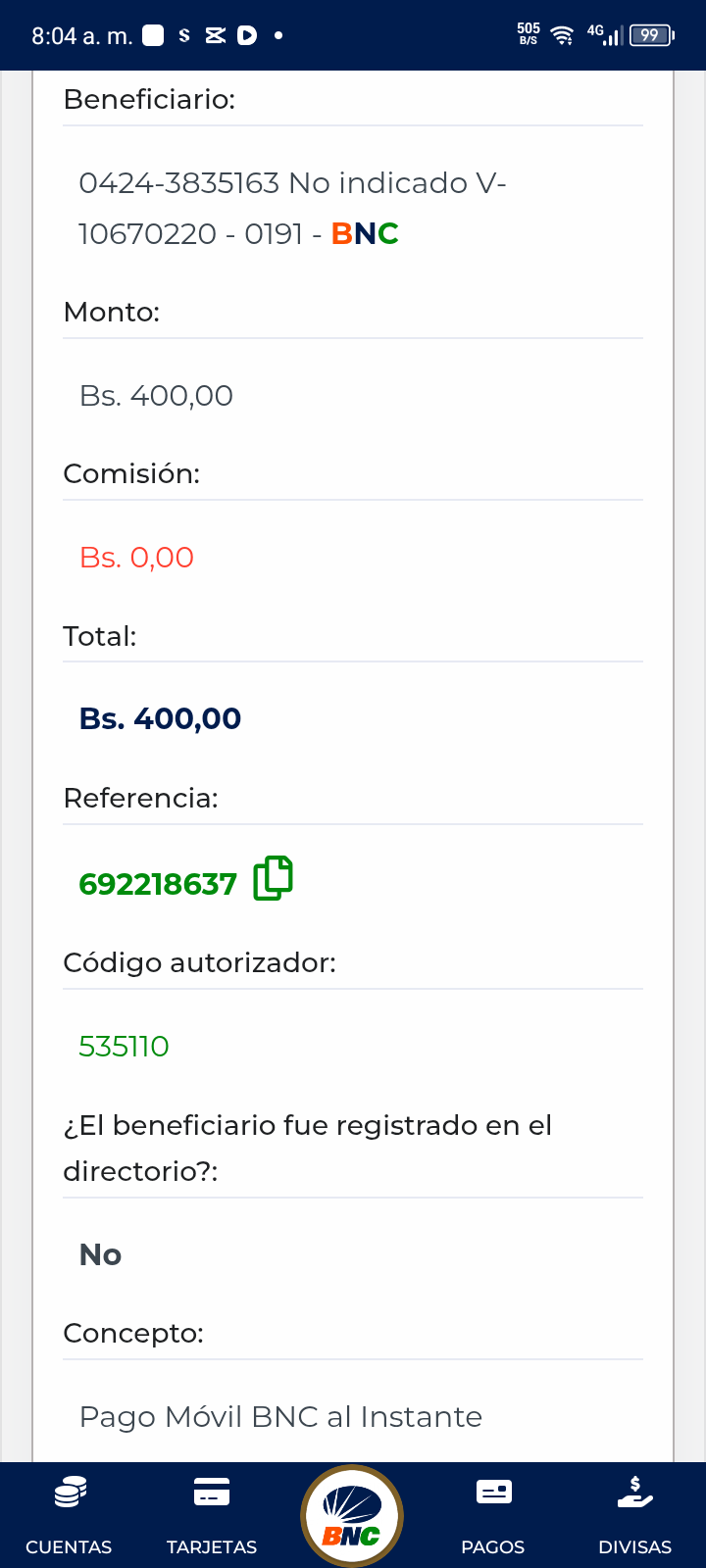Go to the BNC home button
This screenshot has height=1568, width=706.
click(x=352, y=1516)
